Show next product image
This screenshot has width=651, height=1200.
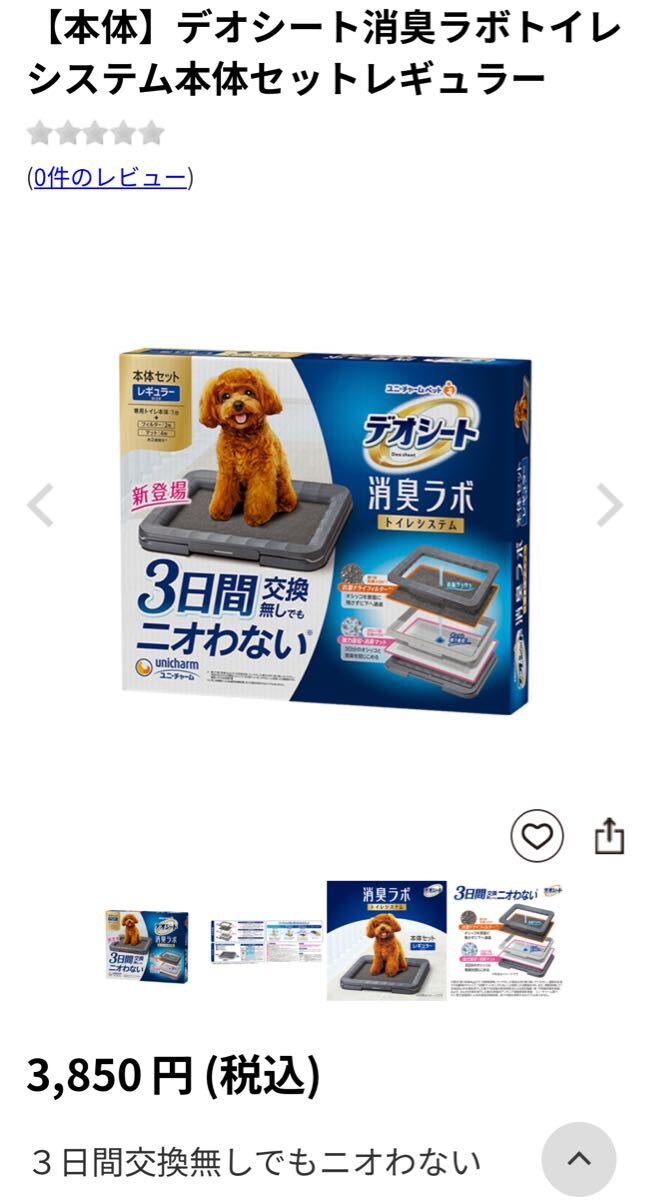(610, 506)
